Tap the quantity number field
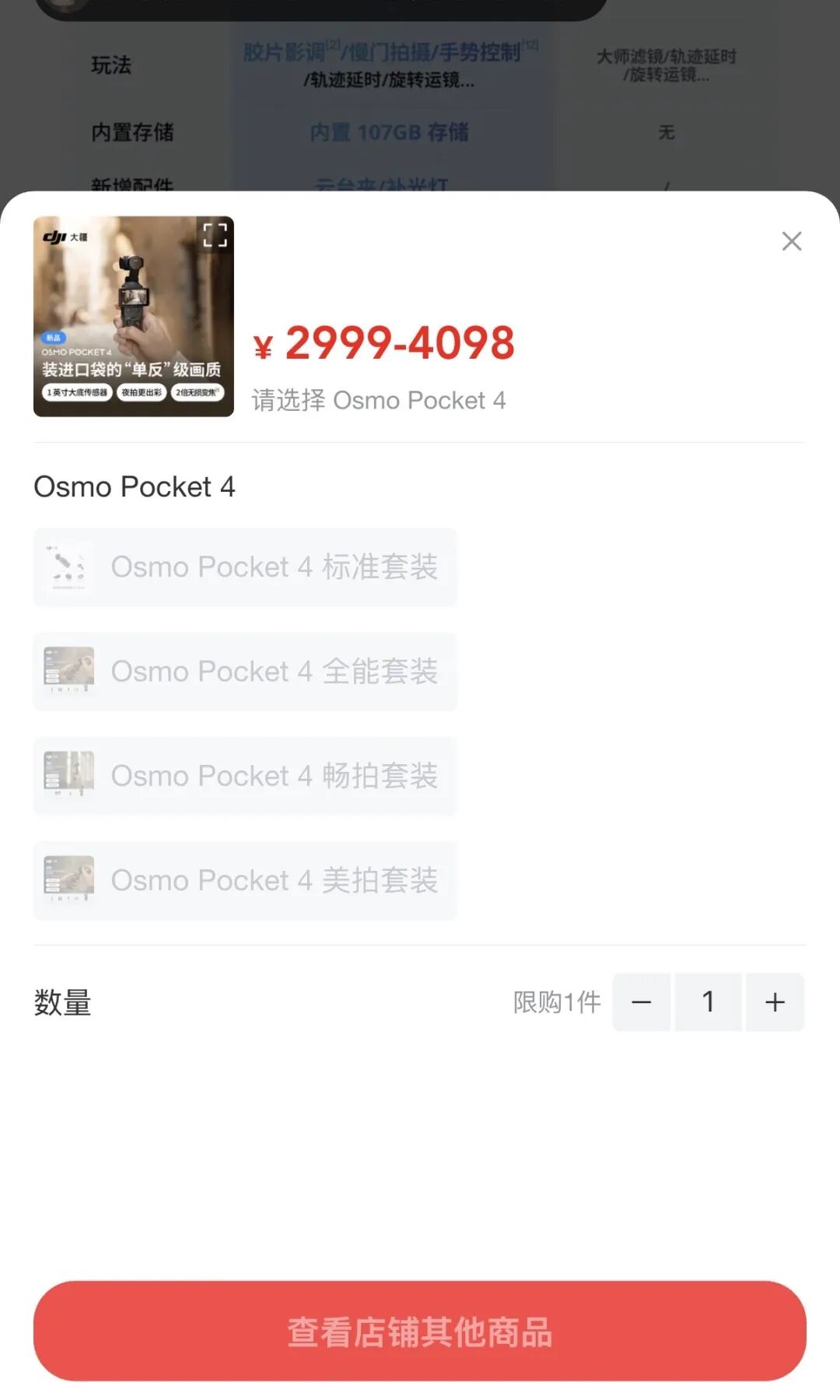 point(708,1002)
